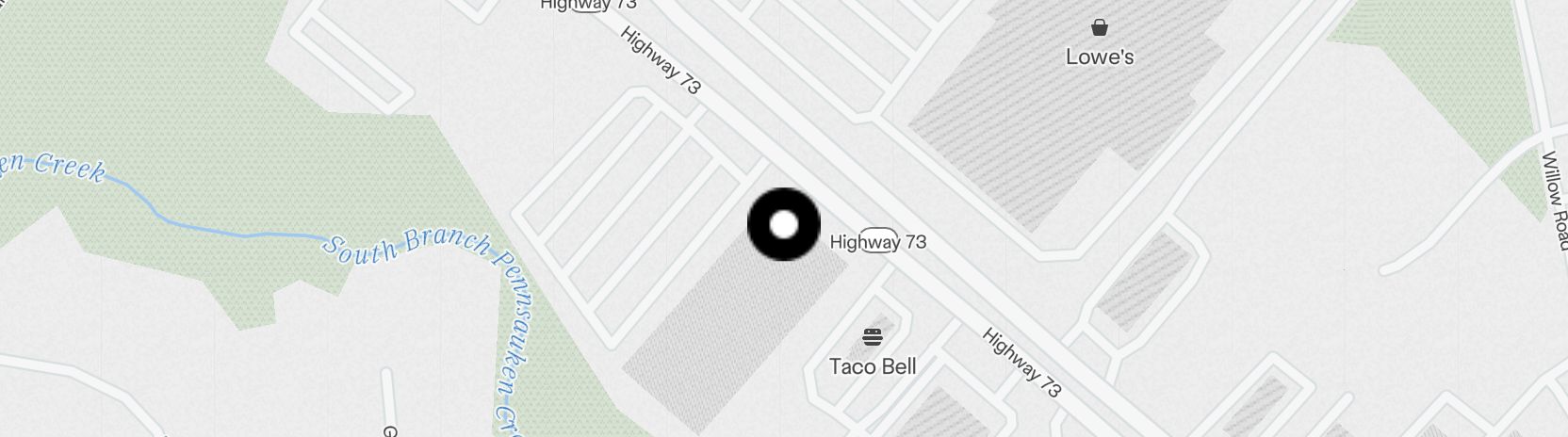Tap the black location marker pin
1568x437 pixels.
click(x=784, y=225)
